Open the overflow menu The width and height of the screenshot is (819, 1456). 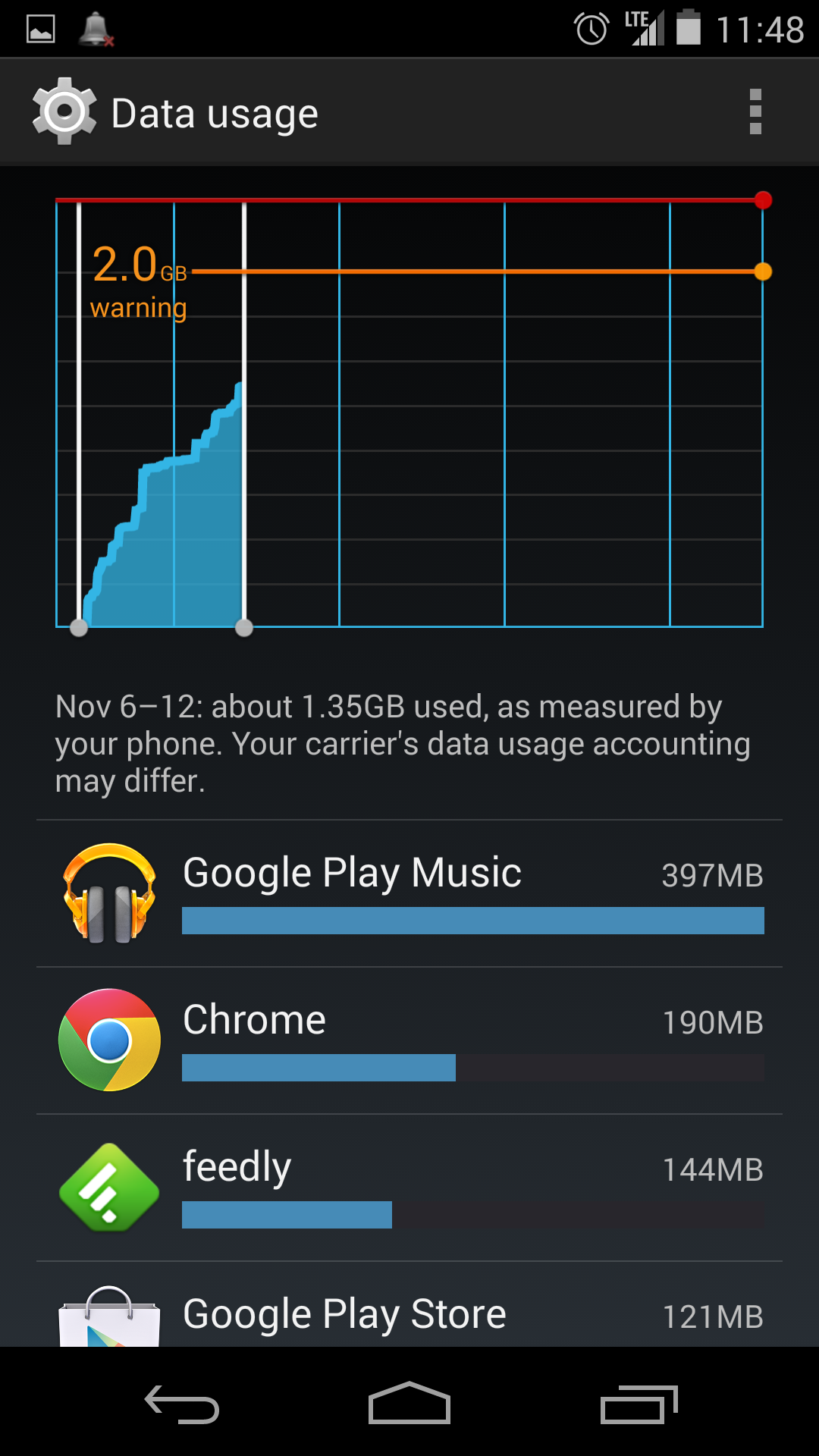(x=755, y=112)
